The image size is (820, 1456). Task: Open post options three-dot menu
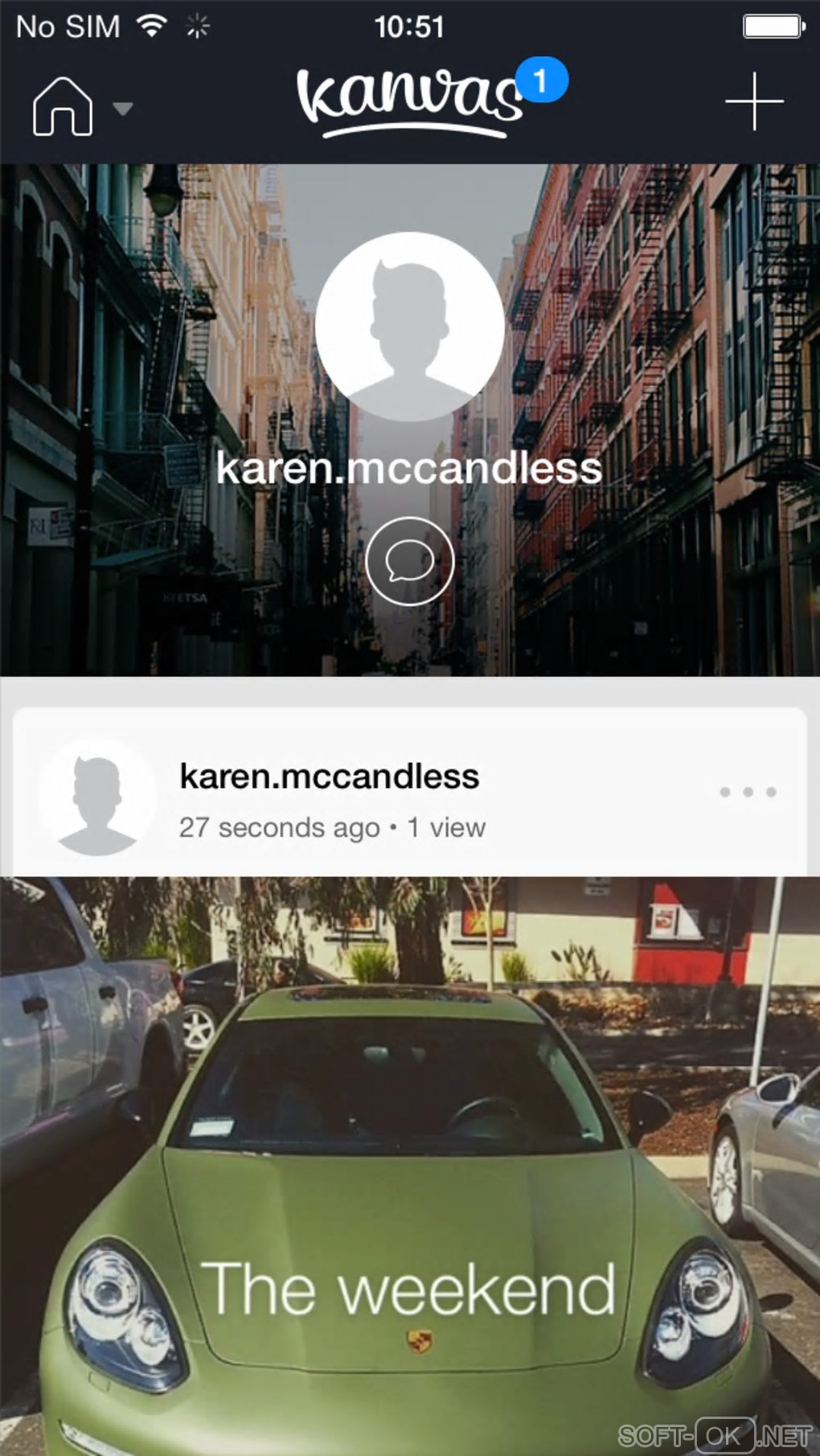pyautogui.click(x=748, y=792)
